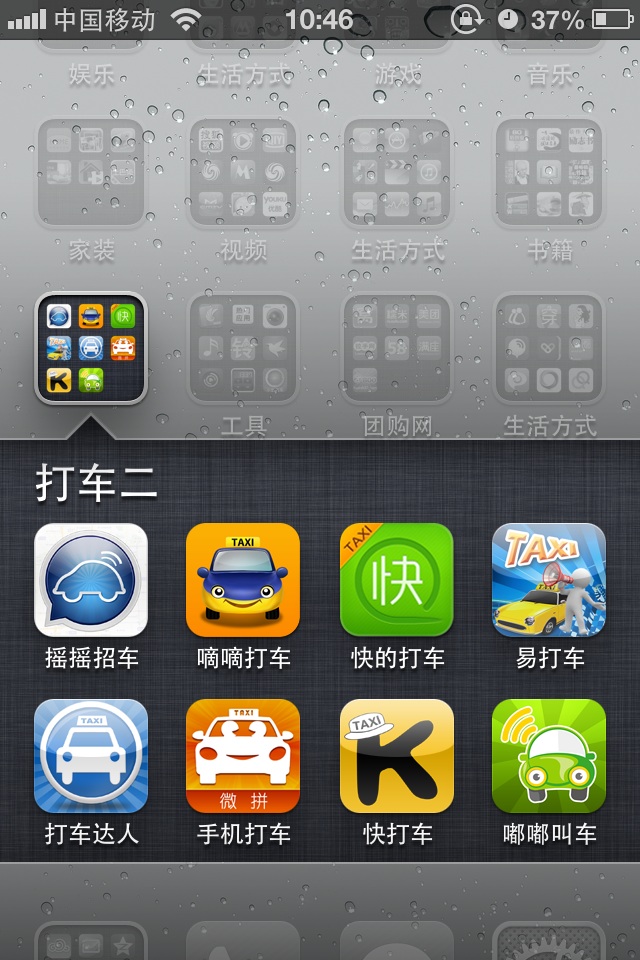Open the 快打车 app
Image resolution: width=640 pixels, height=960 pixels.
(x=396, y=756)
